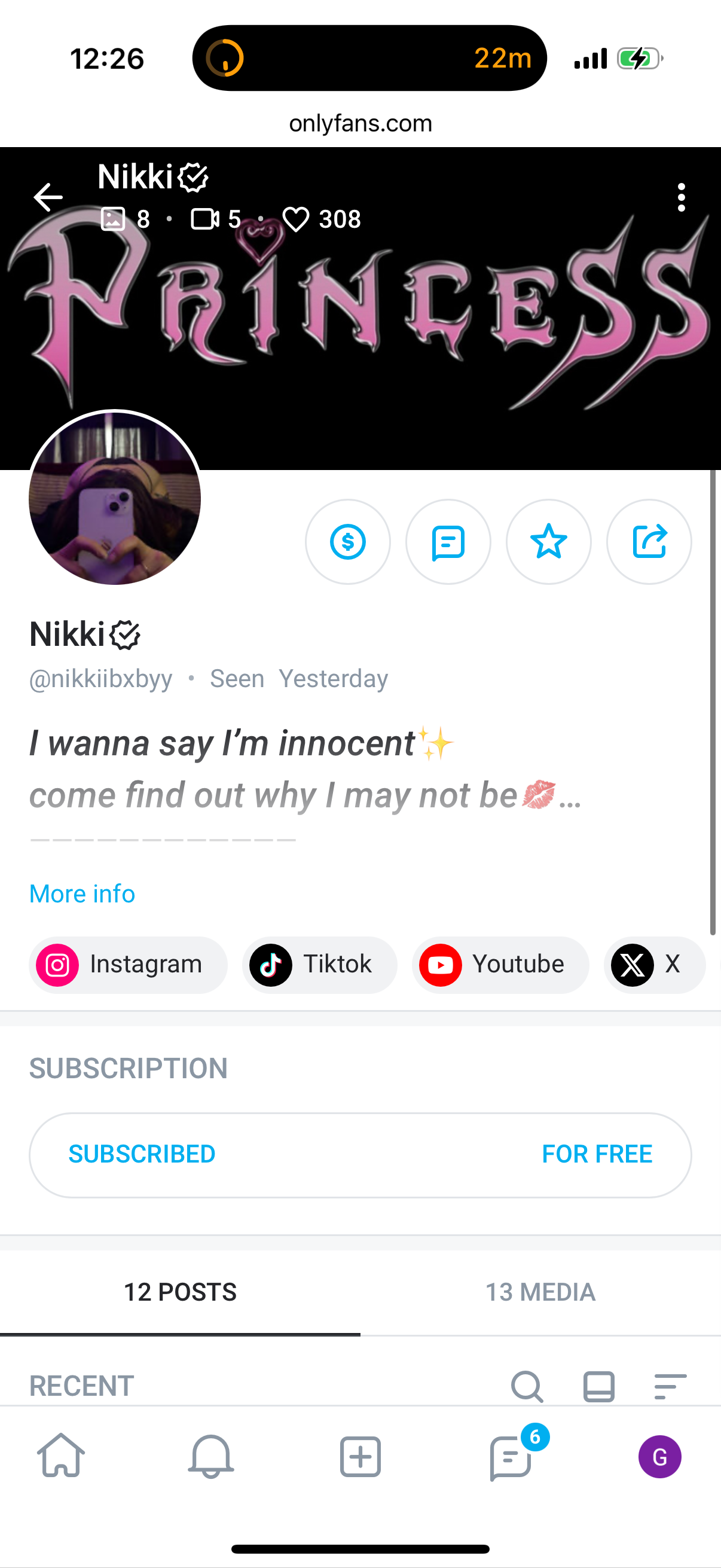Open Nikki's X profile link

(x=653, y=965)
